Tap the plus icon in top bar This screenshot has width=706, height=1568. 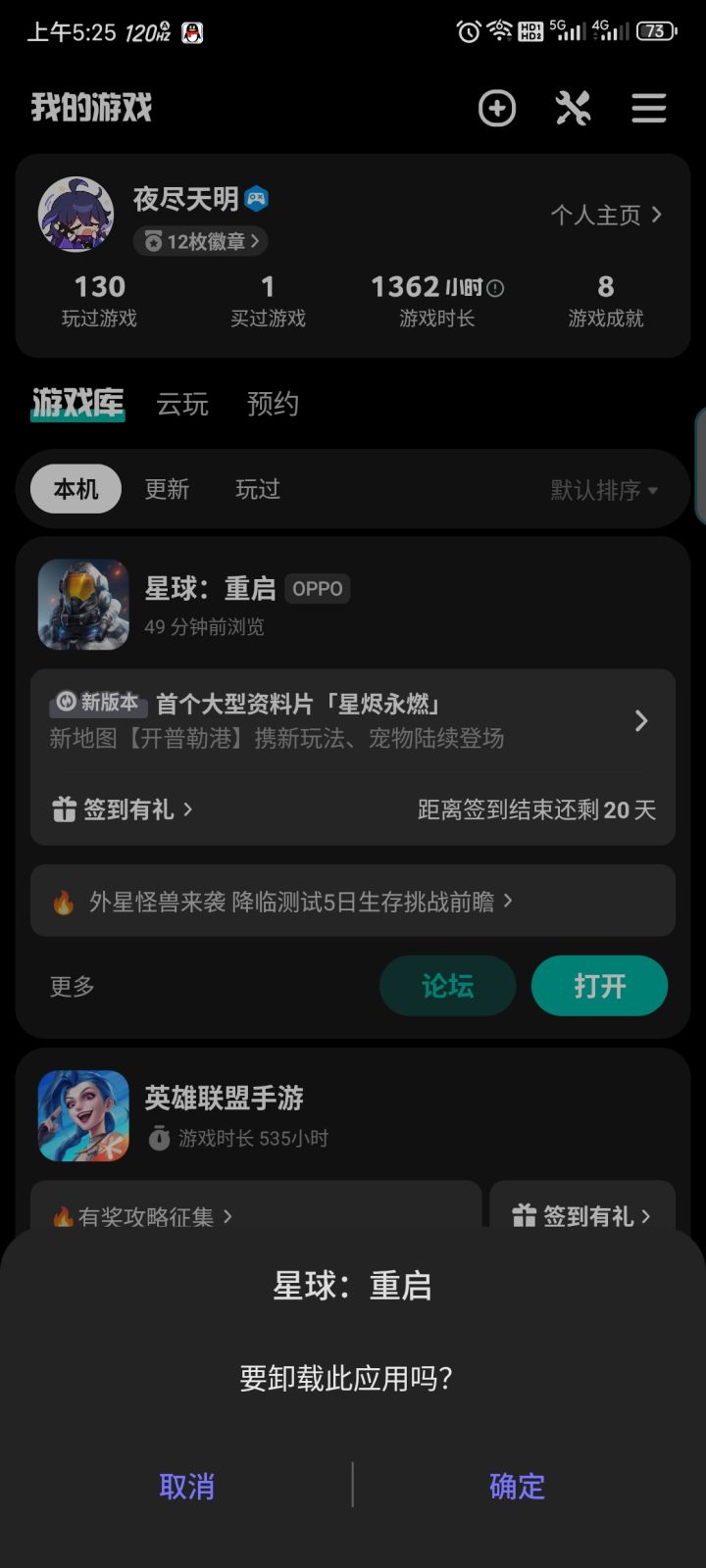[497, 108]
